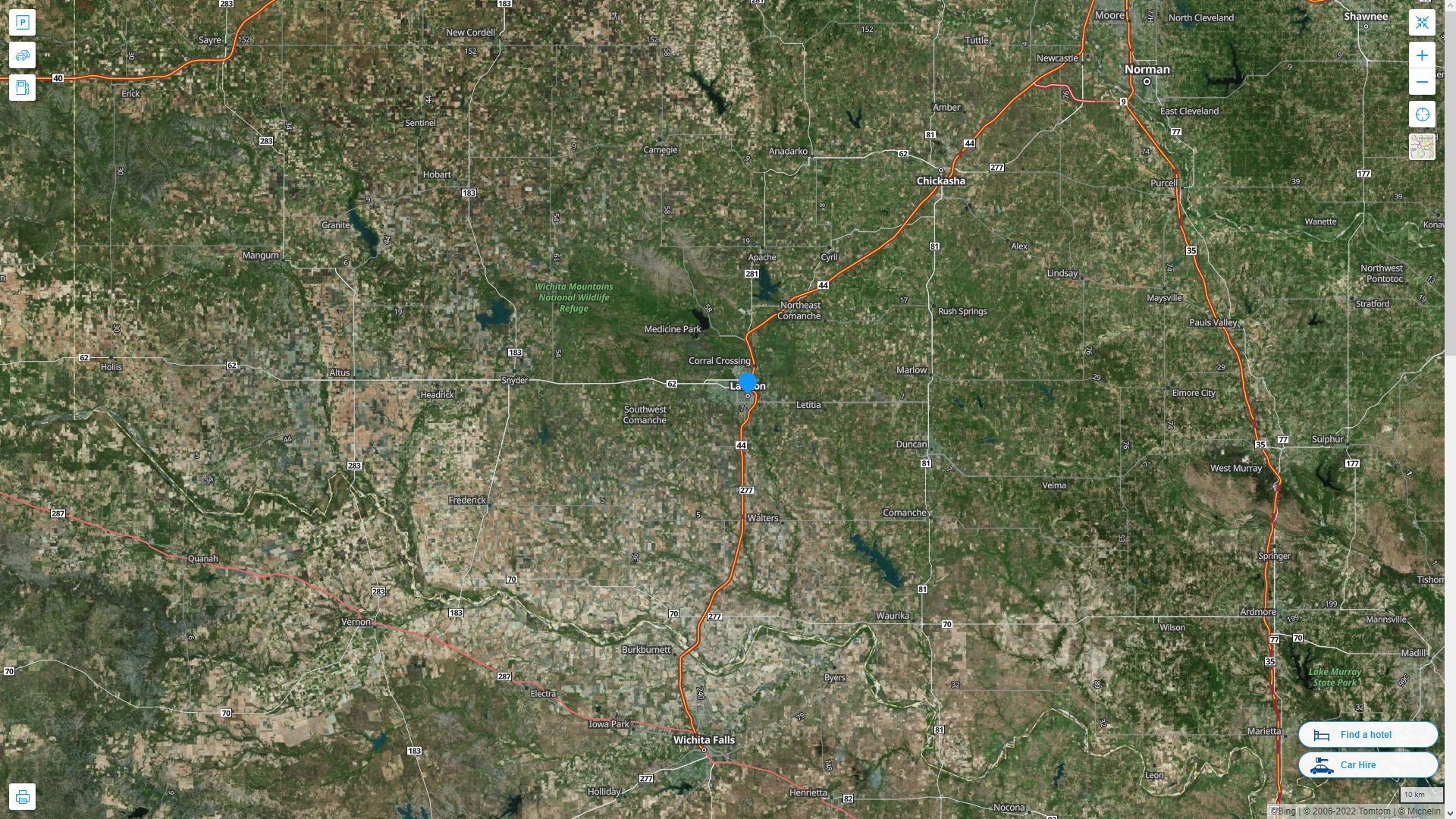
Task: Show petrol stations on the map
Action: point(22,88)
